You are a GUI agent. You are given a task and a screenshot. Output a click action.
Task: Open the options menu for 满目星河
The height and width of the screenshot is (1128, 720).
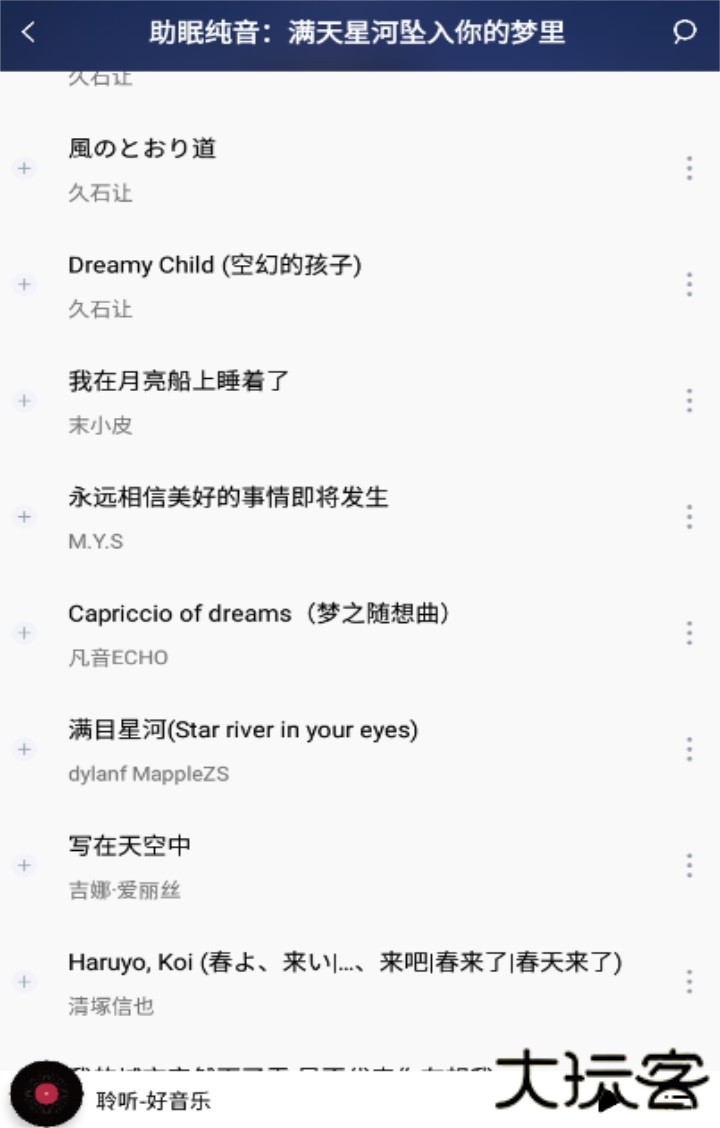[x=689, y=749]
